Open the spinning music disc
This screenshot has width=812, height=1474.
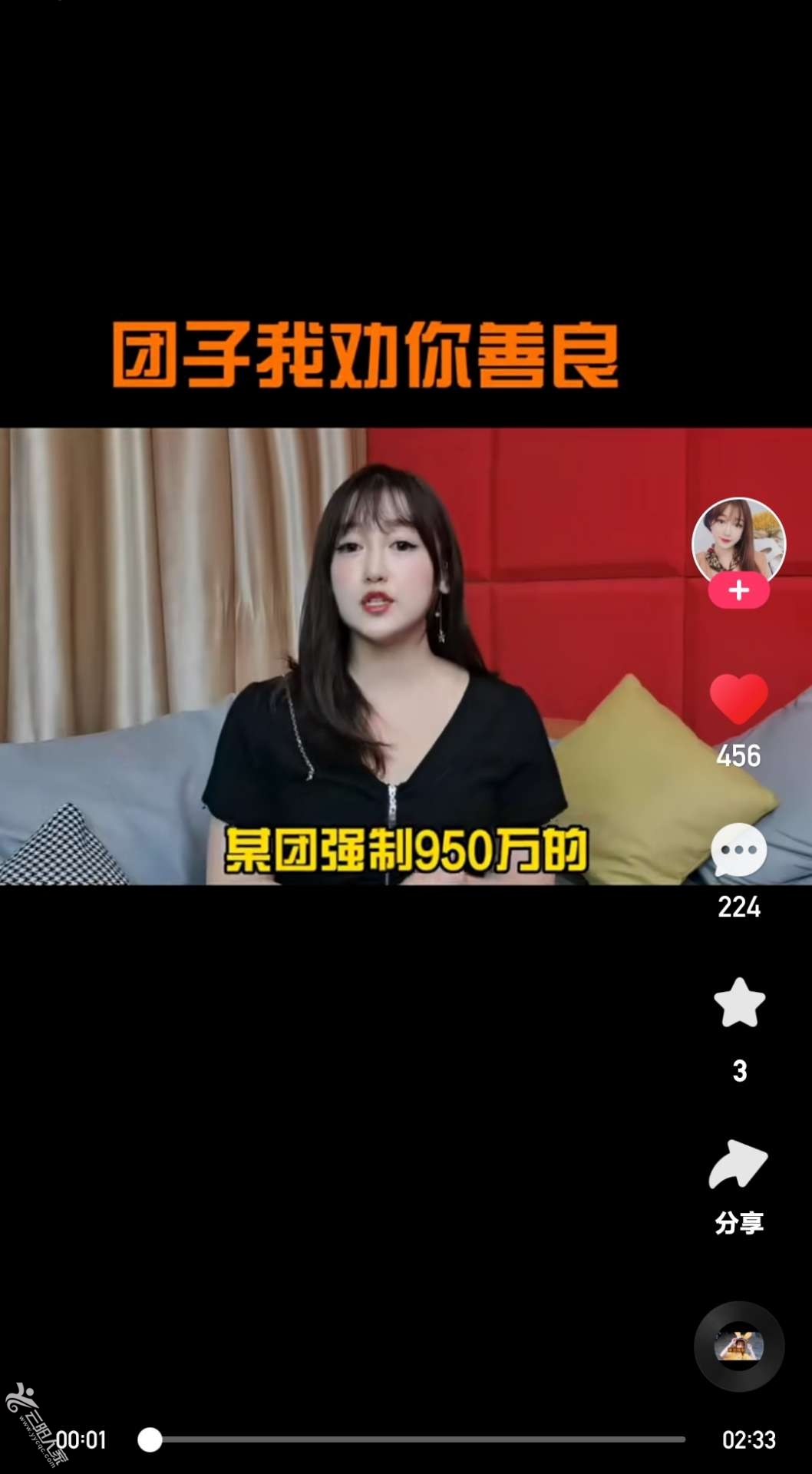pos(739,1347)
